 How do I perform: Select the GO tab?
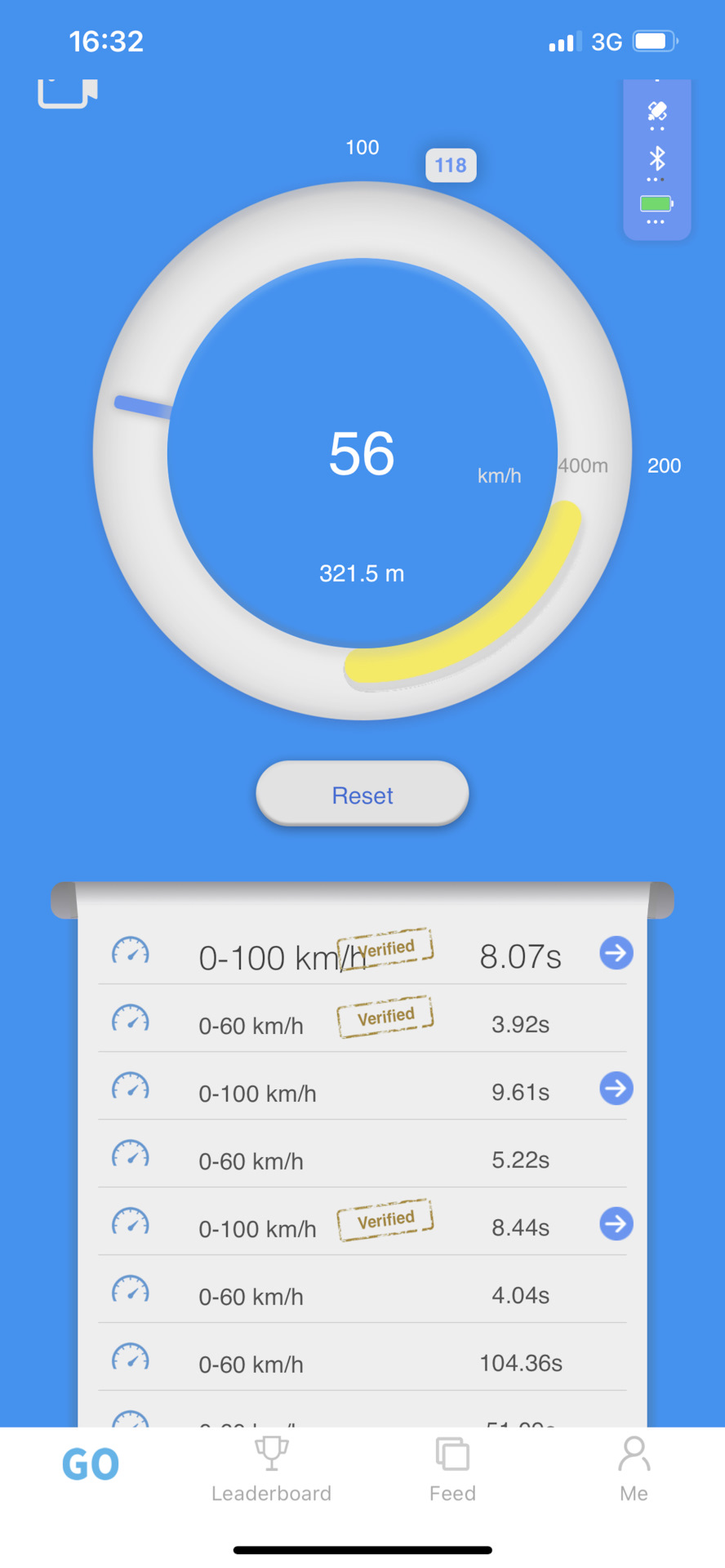click(91, 1464)
